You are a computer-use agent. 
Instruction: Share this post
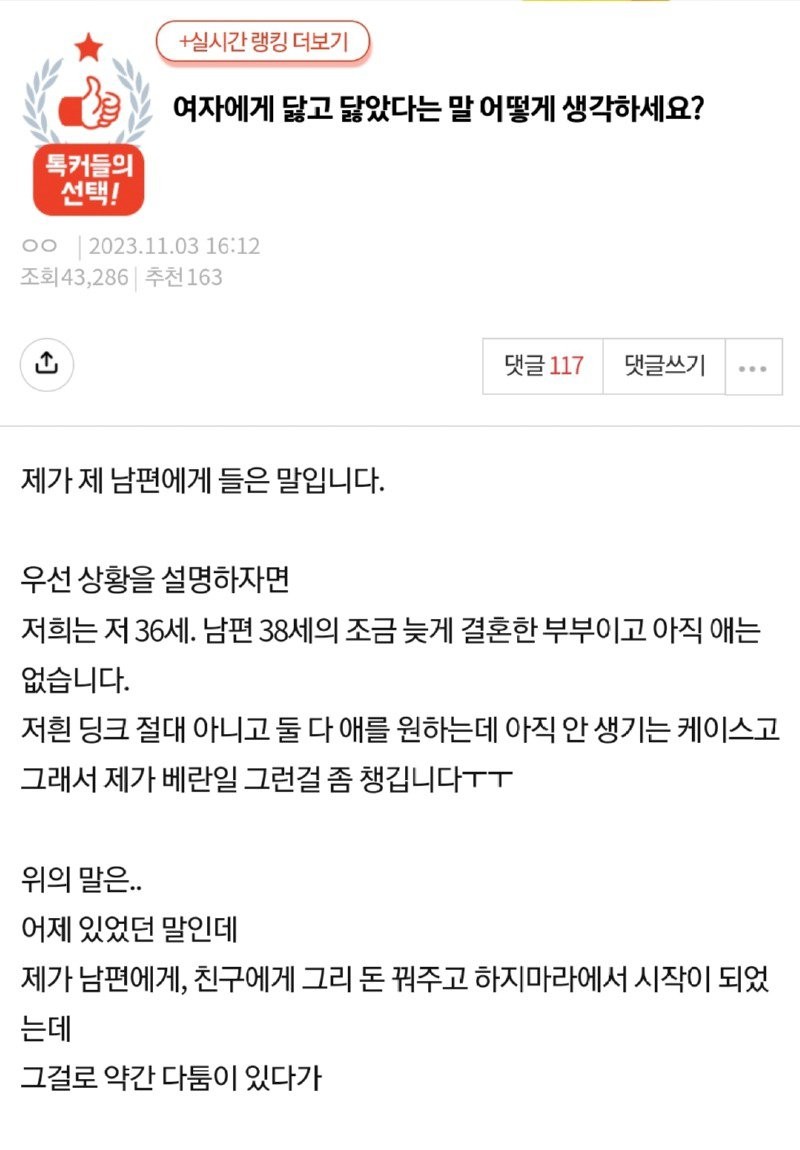point(47,364)
